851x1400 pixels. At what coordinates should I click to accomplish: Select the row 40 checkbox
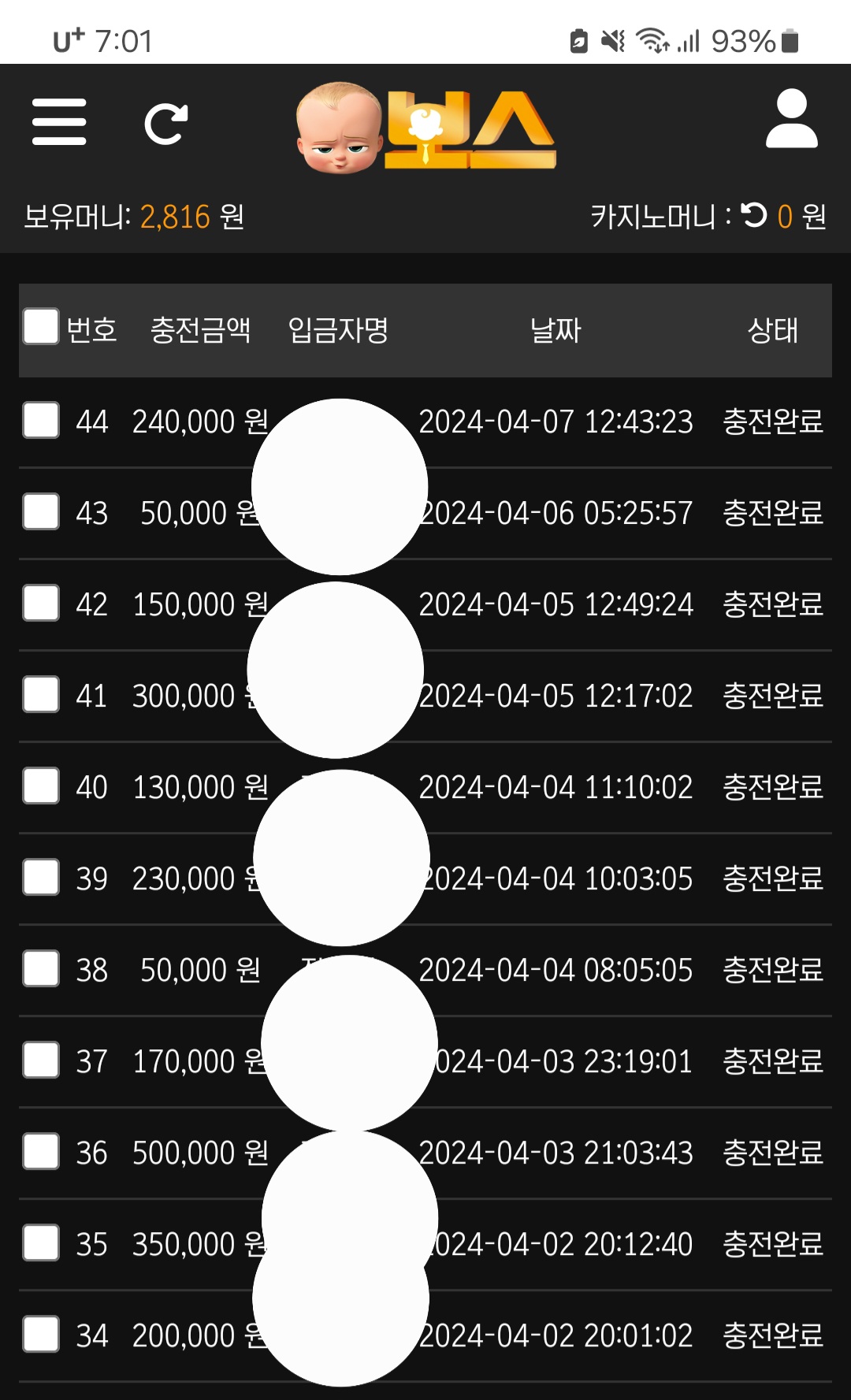[x=41, y=785]
